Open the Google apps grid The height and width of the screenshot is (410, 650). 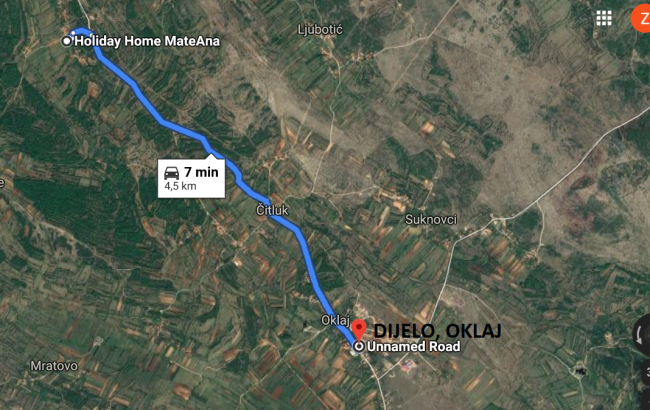coord(603,18)
